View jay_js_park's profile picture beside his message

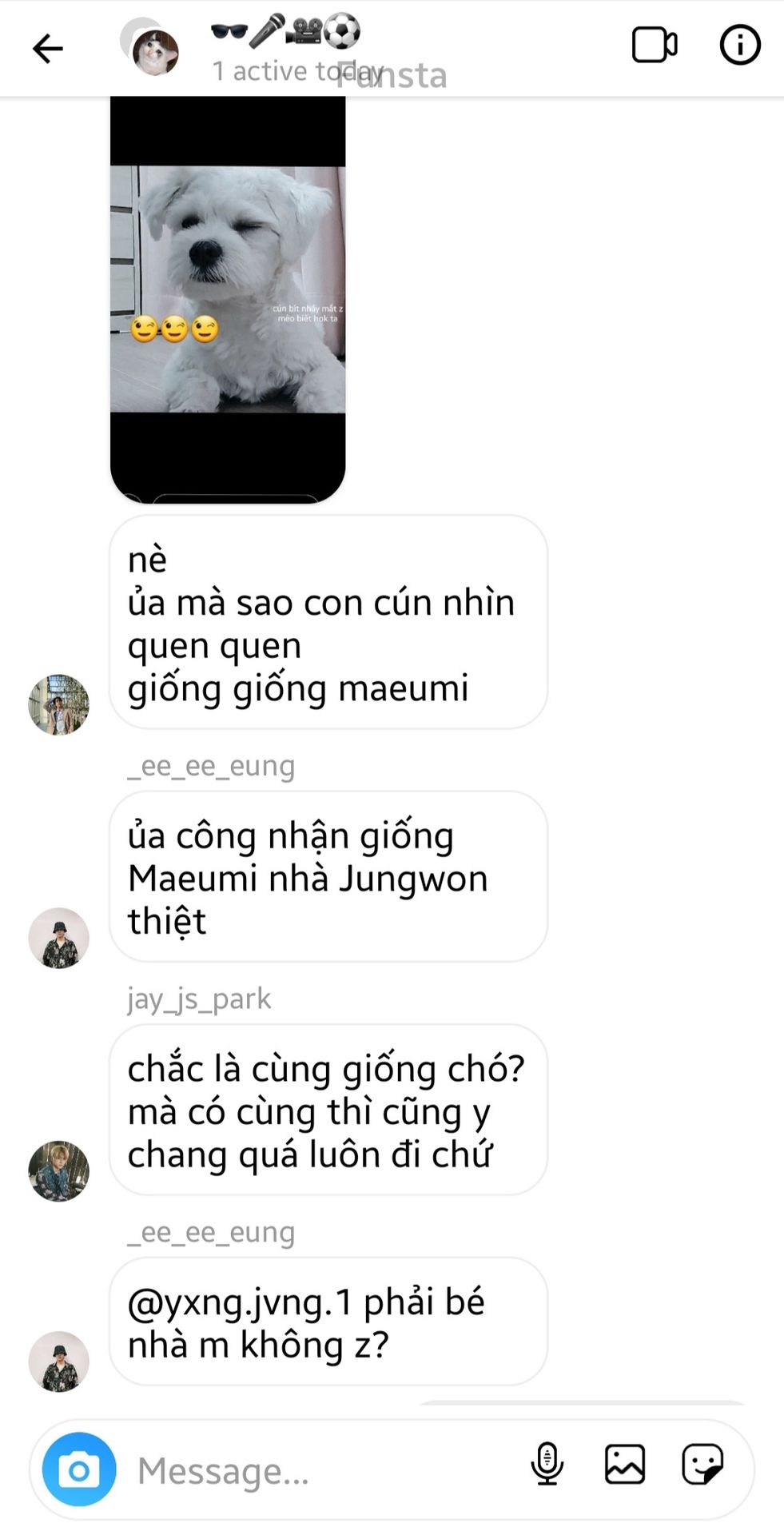coord(59,1171)
